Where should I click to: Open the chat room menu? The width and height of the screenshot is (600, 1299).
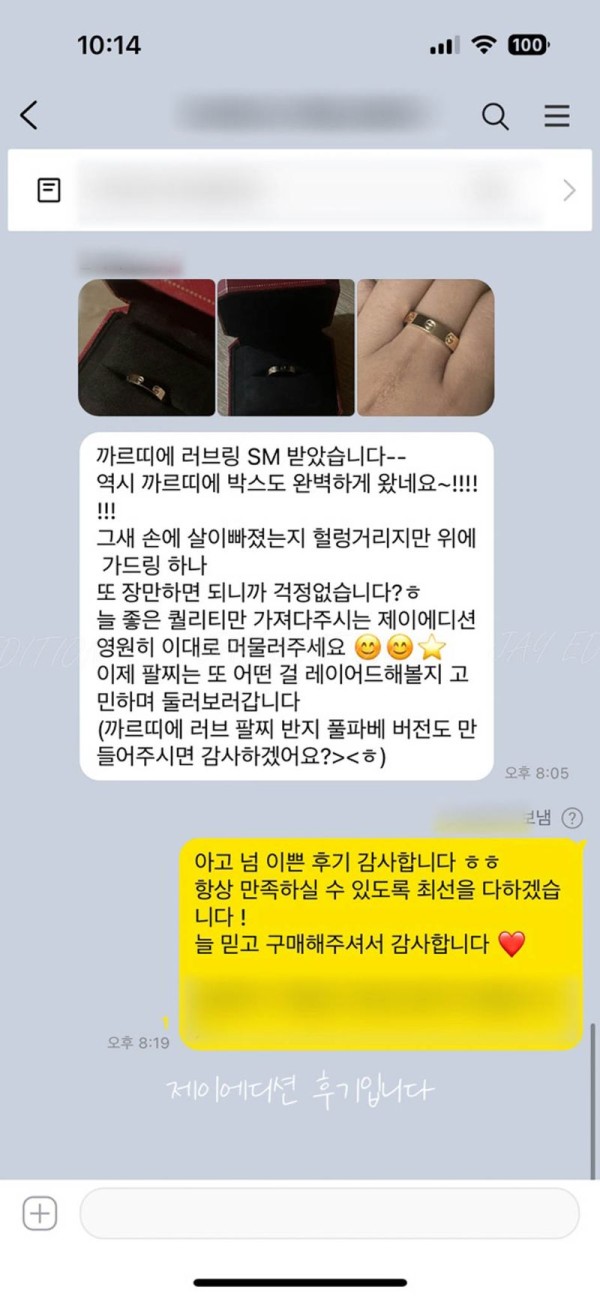point(557,116)
